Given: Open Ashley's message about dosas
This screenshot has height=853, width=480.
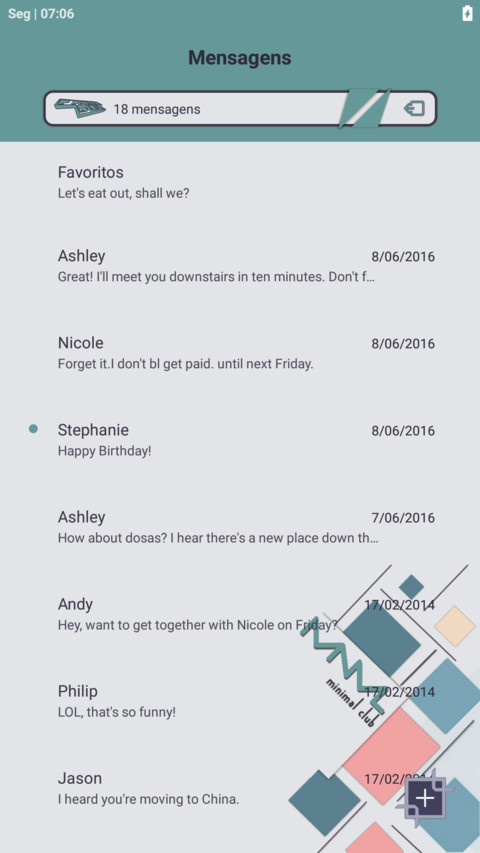Looking at the screenshot, I should (x=240, y=527).
